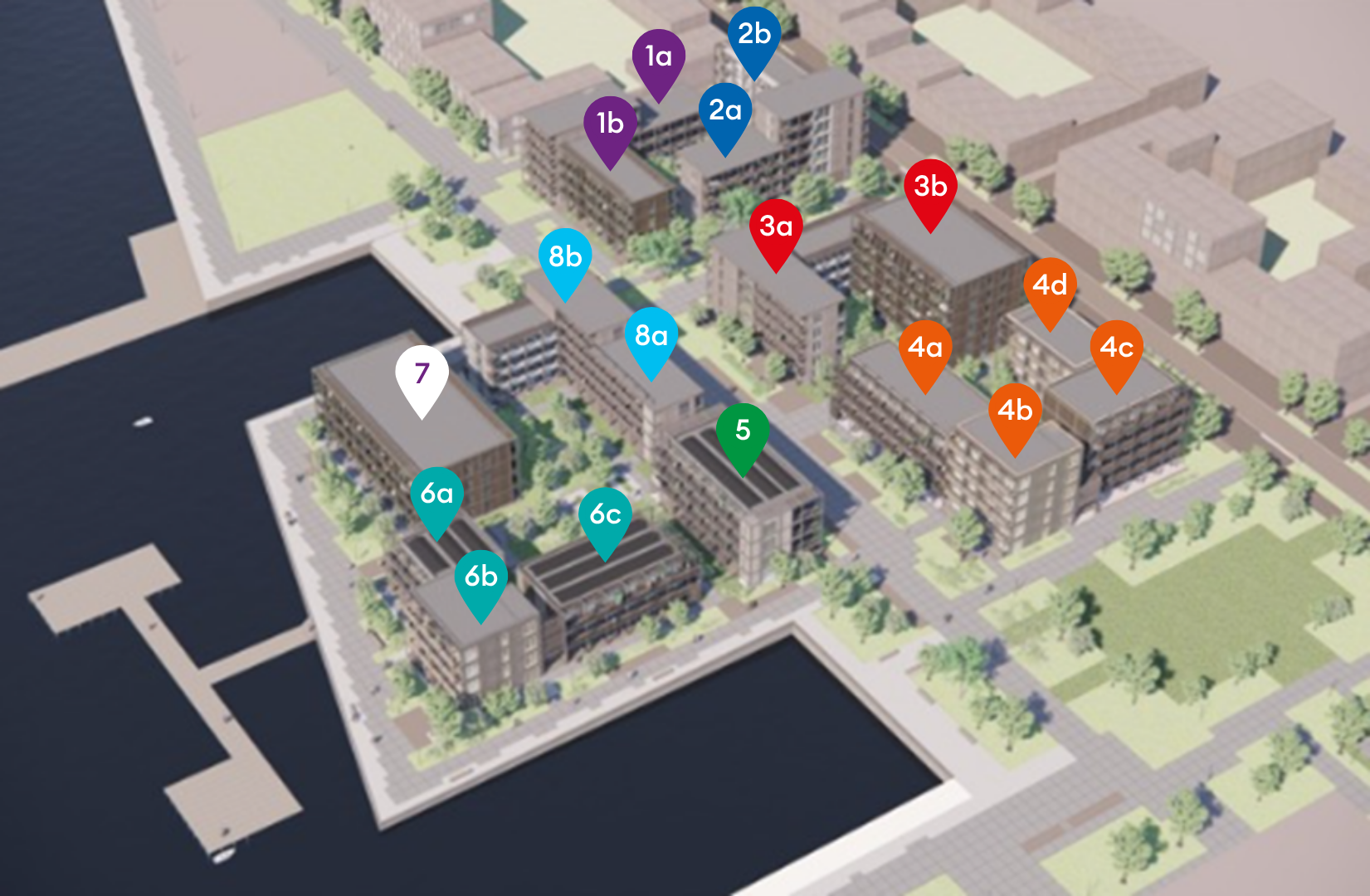Tap the light blue 8a pin
1370x896 pixels.
pos(651,336)
